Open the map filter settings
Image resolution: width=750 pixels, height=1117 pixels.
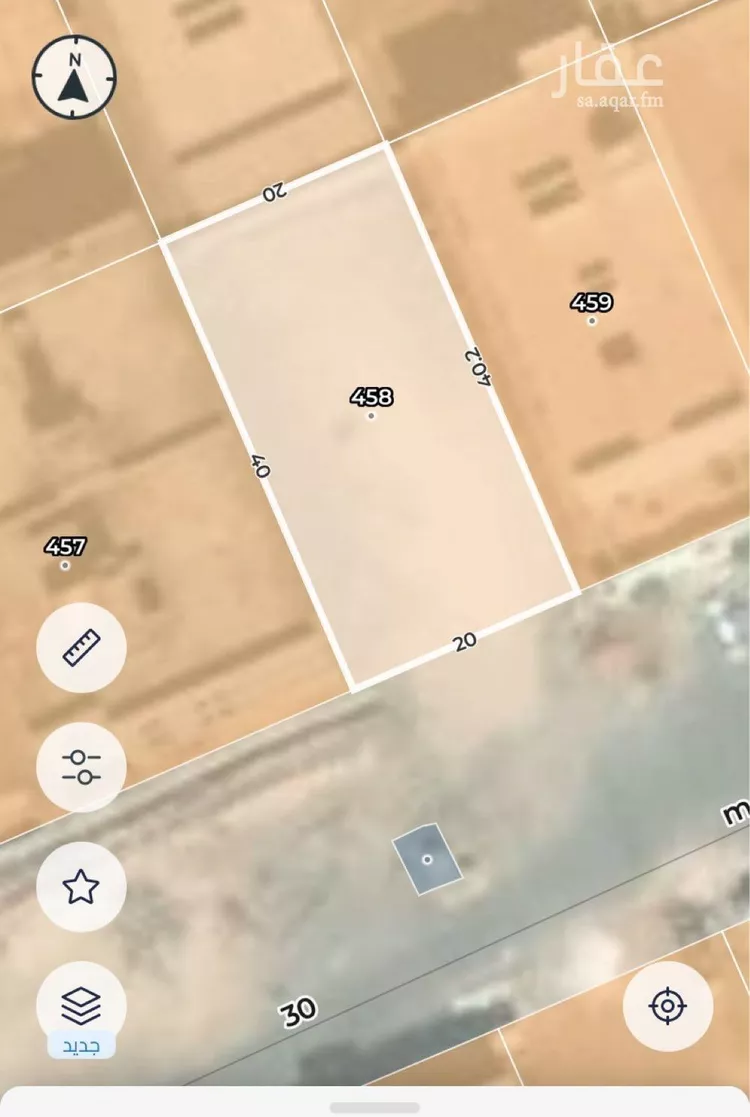pyautogui.click(x=81, y=767)
